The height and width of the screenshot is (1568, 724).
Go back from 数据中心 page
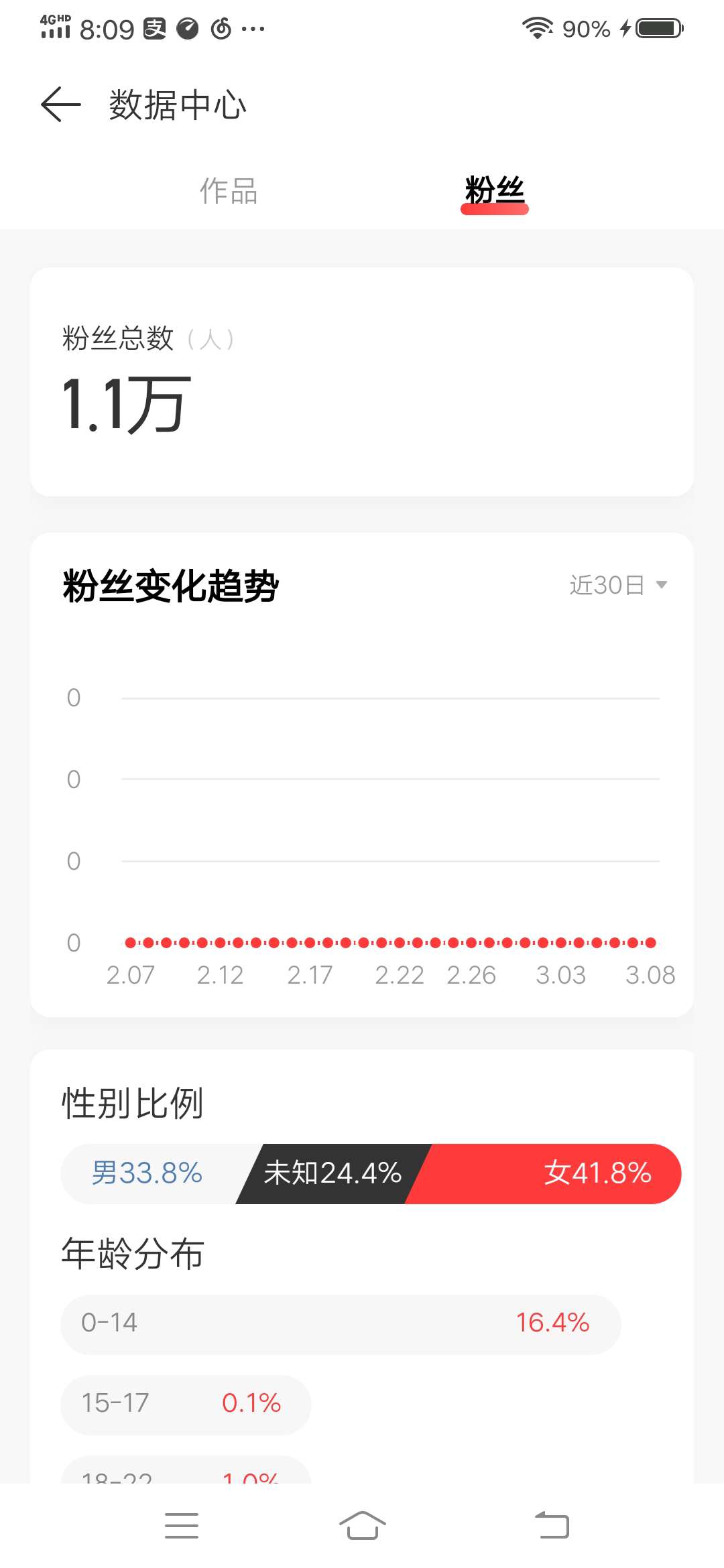click(x=61, y=105)
